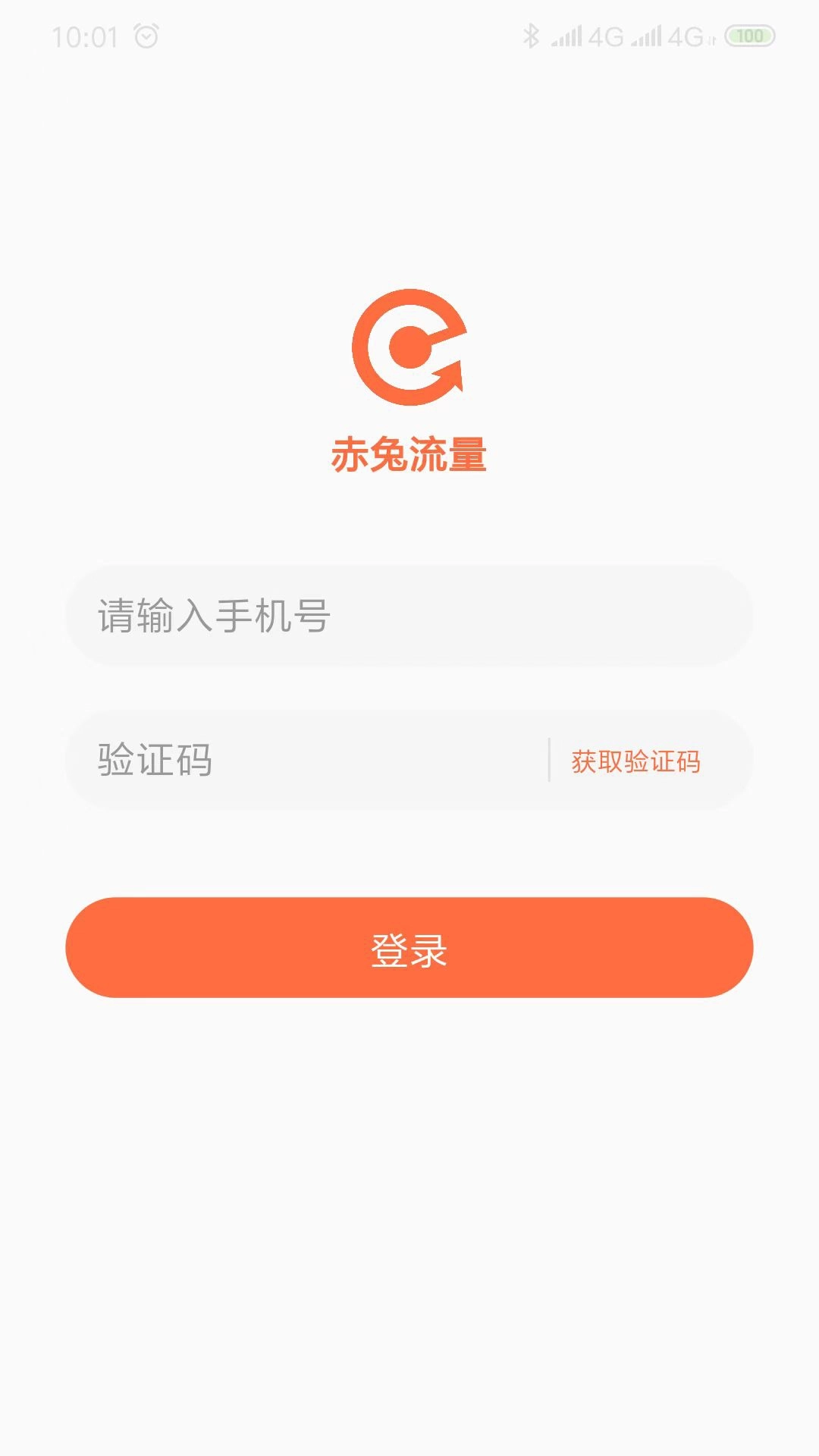819x1456 pixels.
Task: Tap the first 4G signal strength icon
Action: click(x=565, y=33)
